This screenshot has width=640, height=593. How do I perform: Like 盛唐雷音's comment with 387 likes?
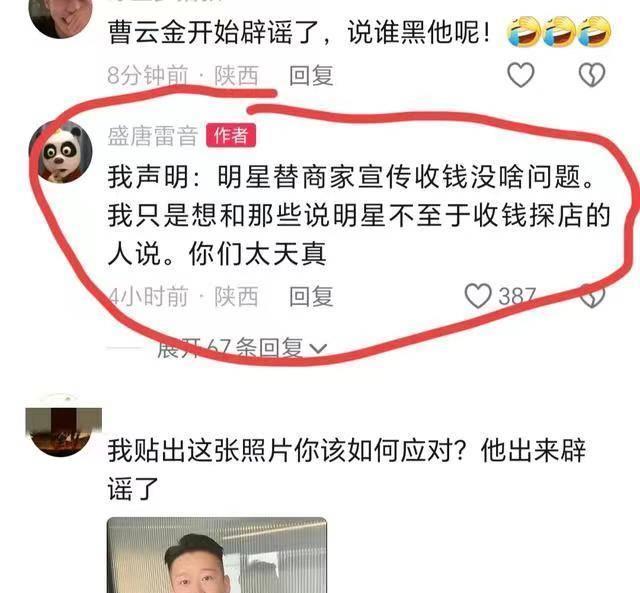[480, 296]
